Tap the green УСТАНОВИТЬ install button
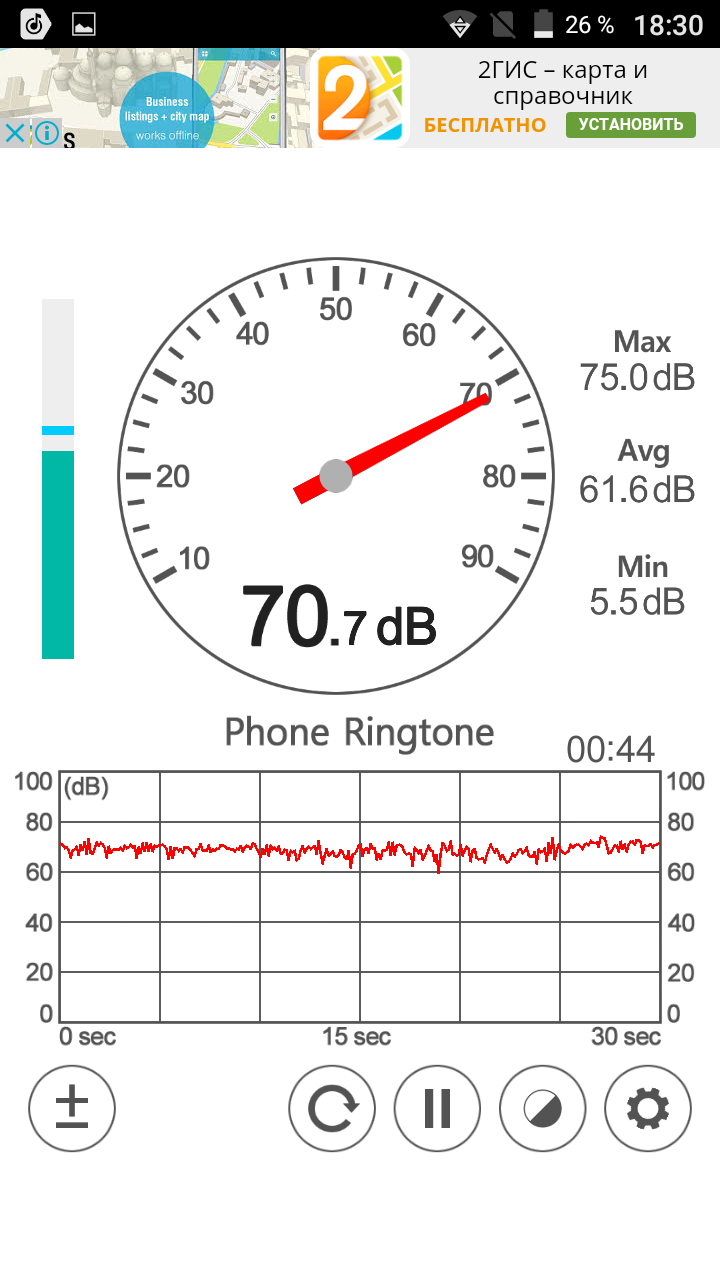Image resolution: width=720 pixels, height=1280 pixels. click(630, 125)
